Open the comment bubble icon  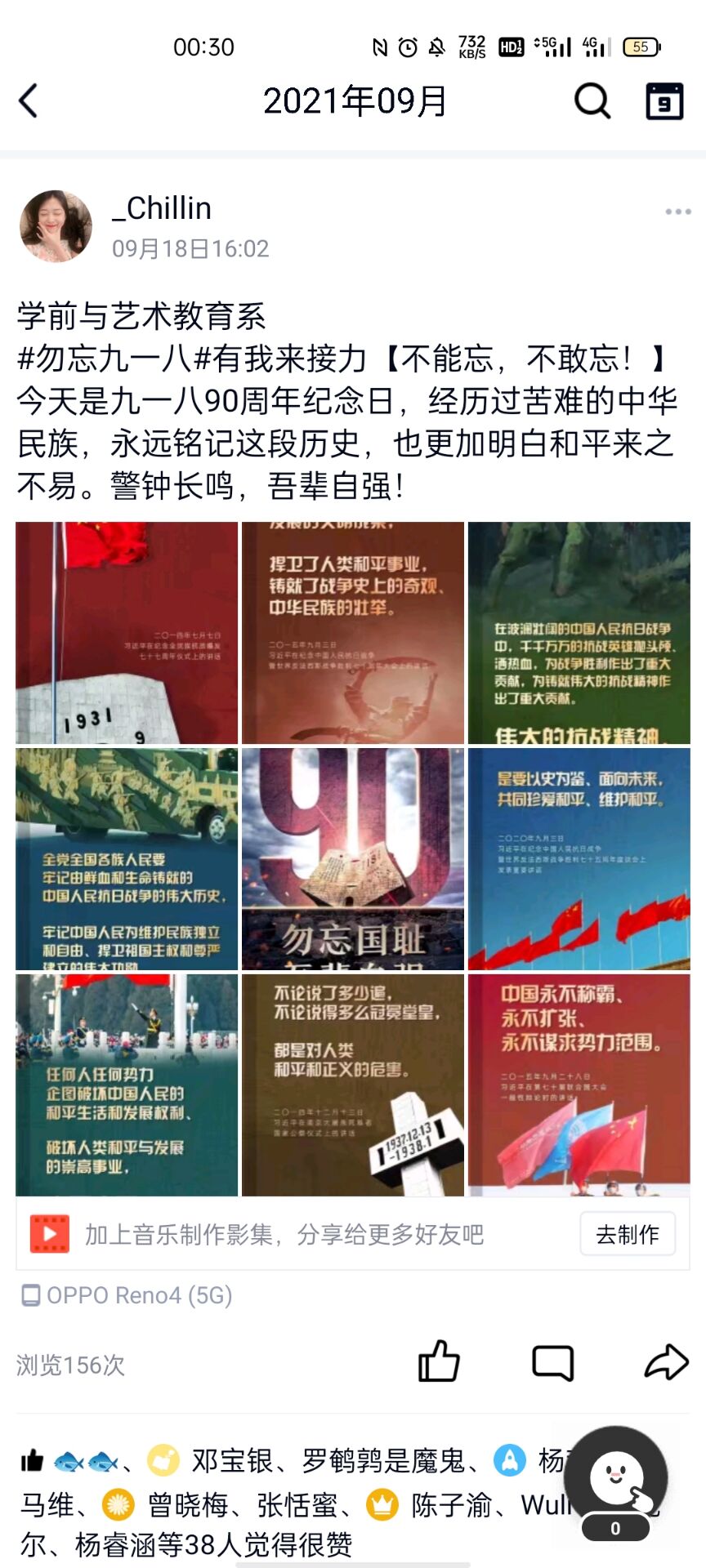[x=552, y=1362]
